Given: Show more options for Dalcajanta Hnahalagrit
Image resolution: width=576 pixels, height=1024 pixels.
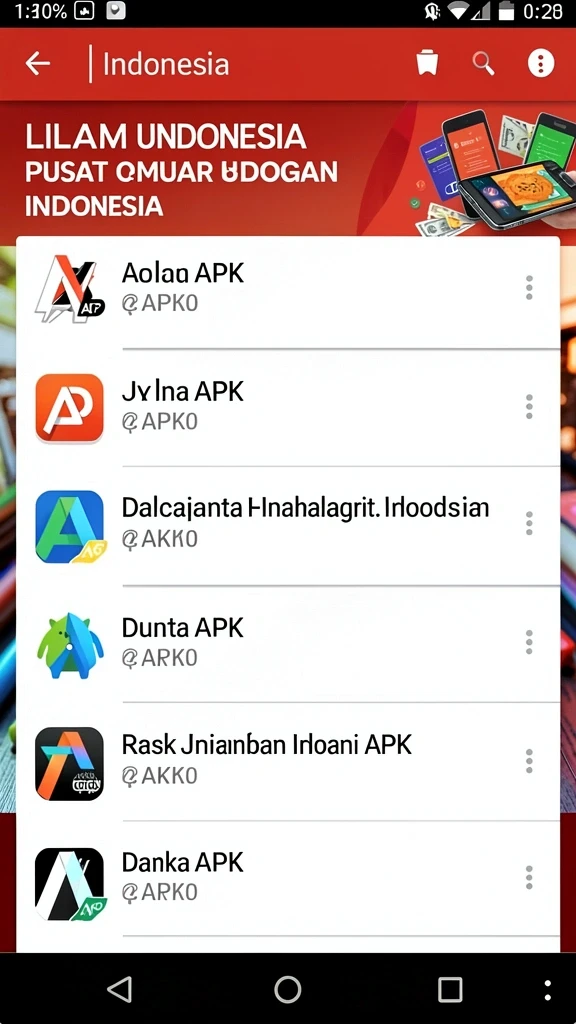Looking at the screenshot, I should coord(529,524).
